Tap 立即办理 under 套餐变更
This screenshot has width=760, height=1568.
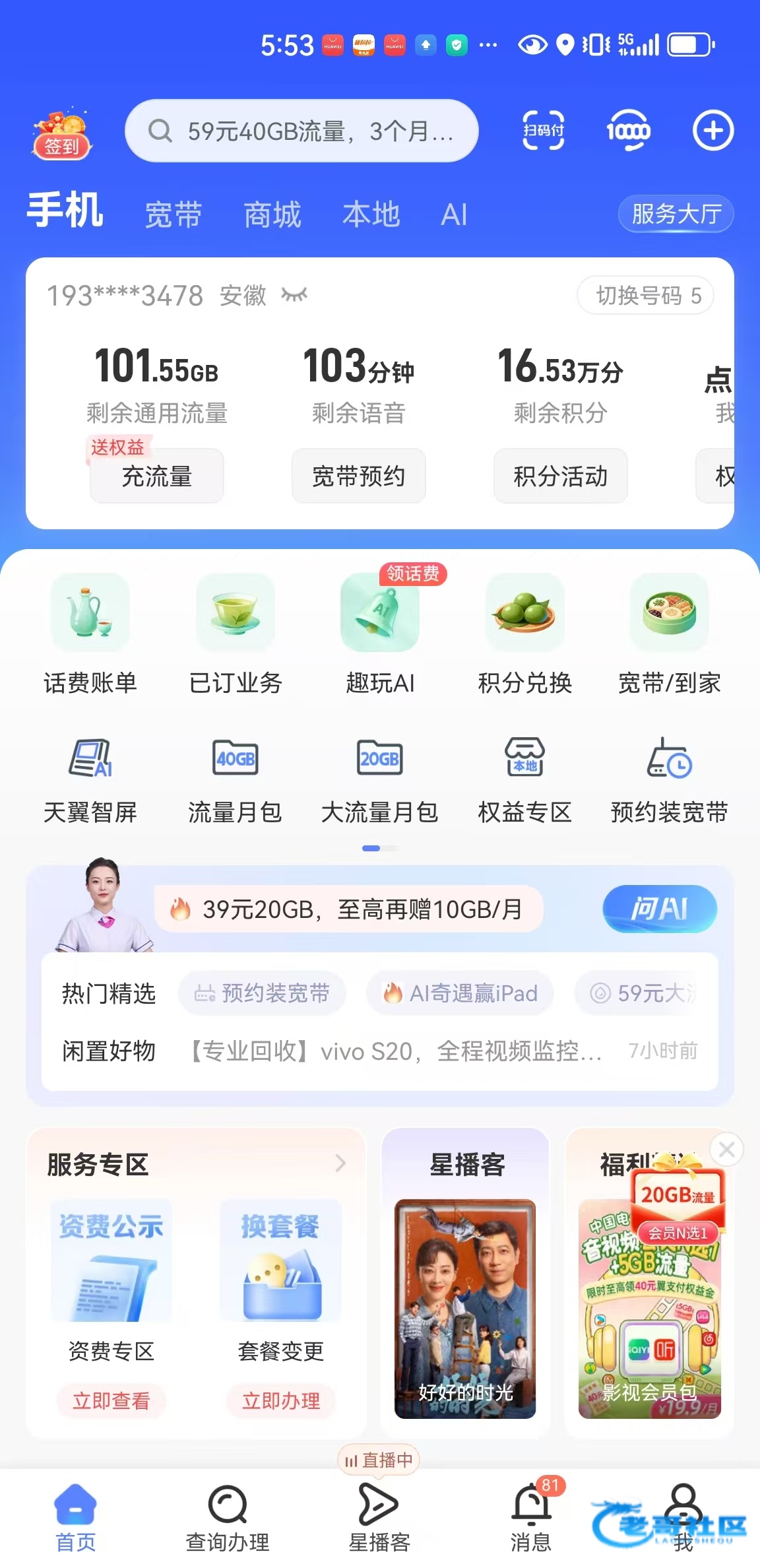point(281,1400)
